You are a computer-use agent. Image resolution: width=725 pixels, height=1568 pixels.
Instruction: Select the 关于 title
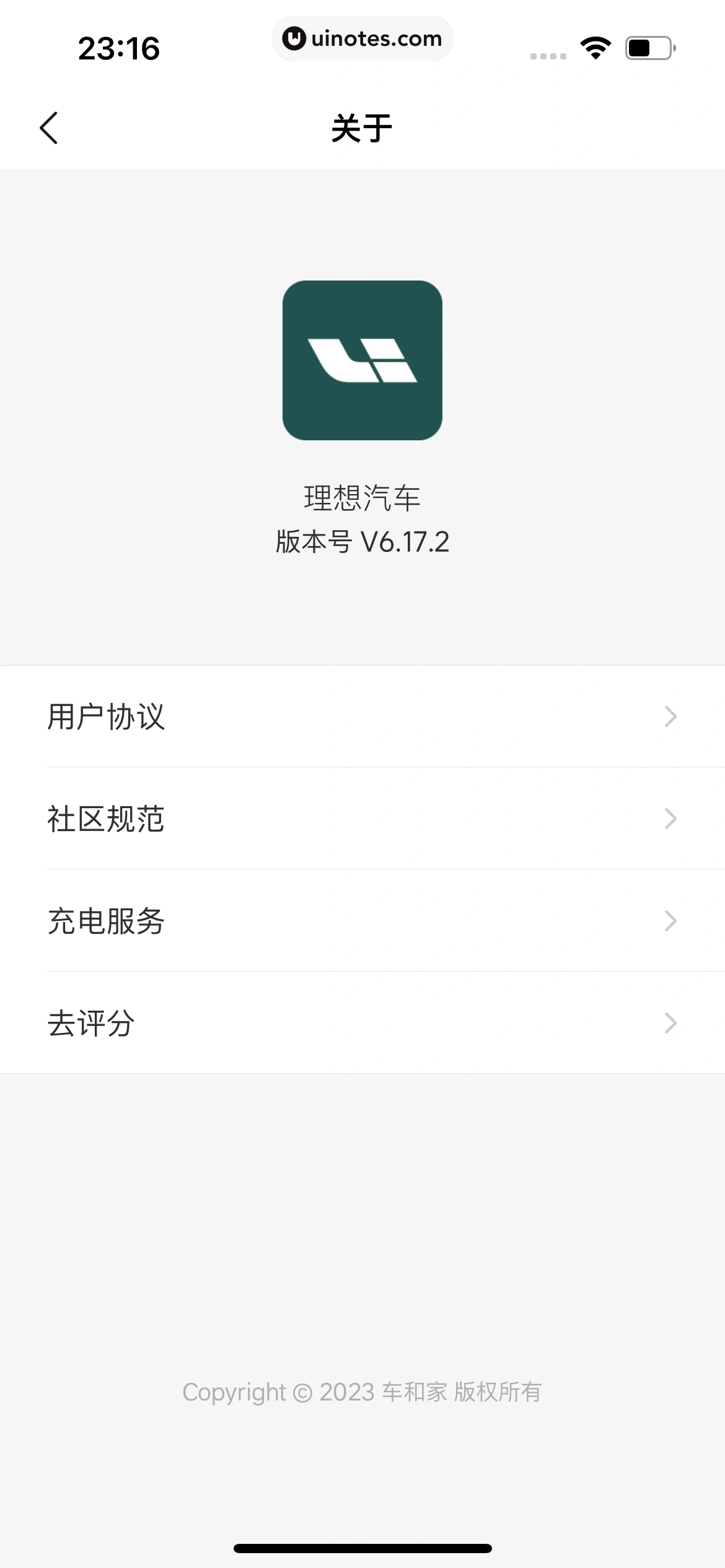pos(362,128)
